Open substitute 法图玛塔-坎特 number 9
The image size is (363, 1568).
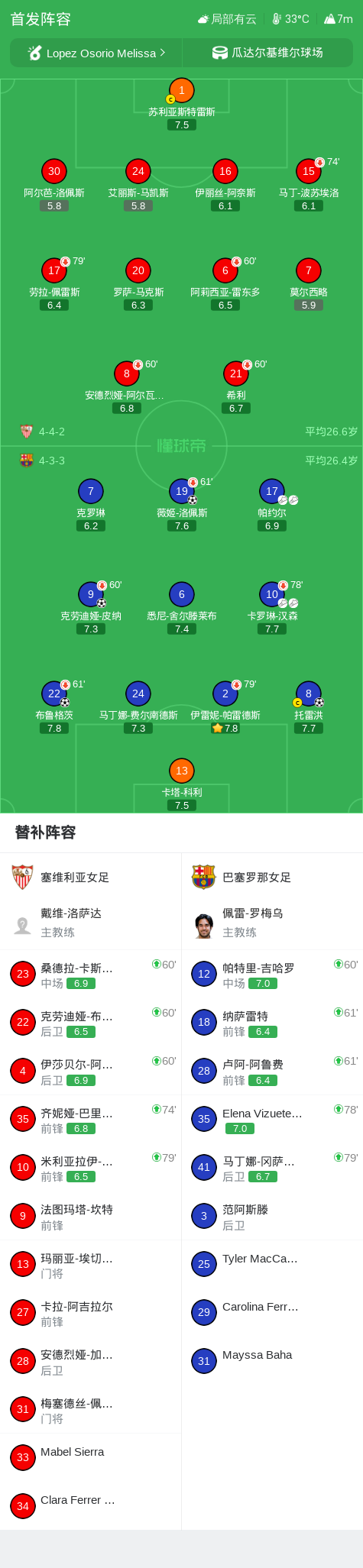91,1216
